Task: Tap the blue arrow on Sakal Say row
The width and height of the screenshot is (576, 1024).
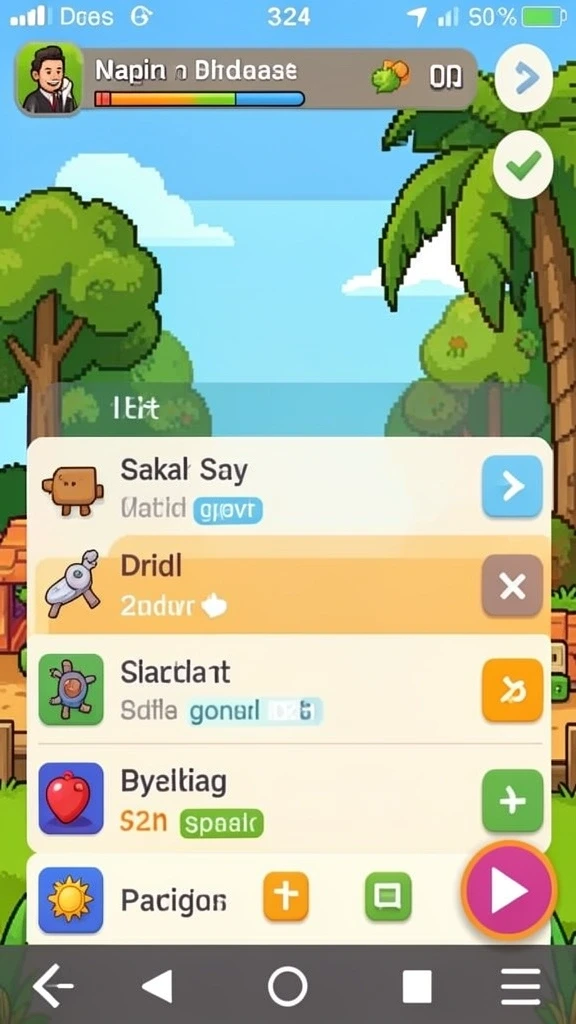Action: (x=512, y=486)
